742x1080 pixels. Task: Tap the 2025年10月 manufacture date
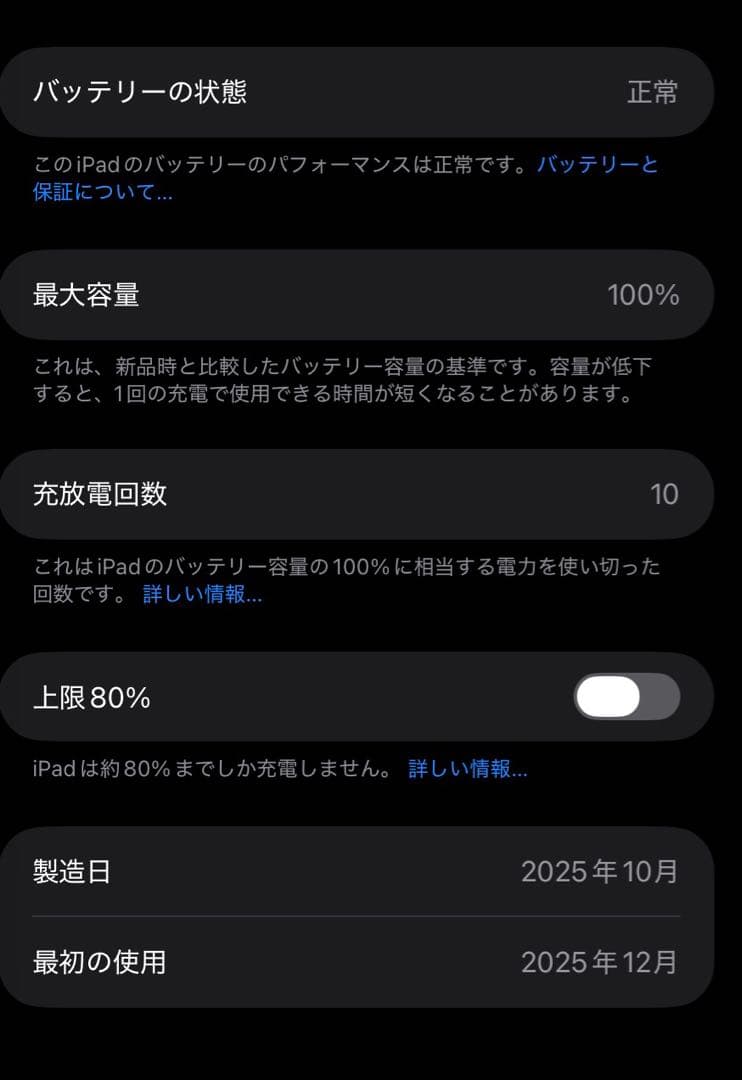601,872
